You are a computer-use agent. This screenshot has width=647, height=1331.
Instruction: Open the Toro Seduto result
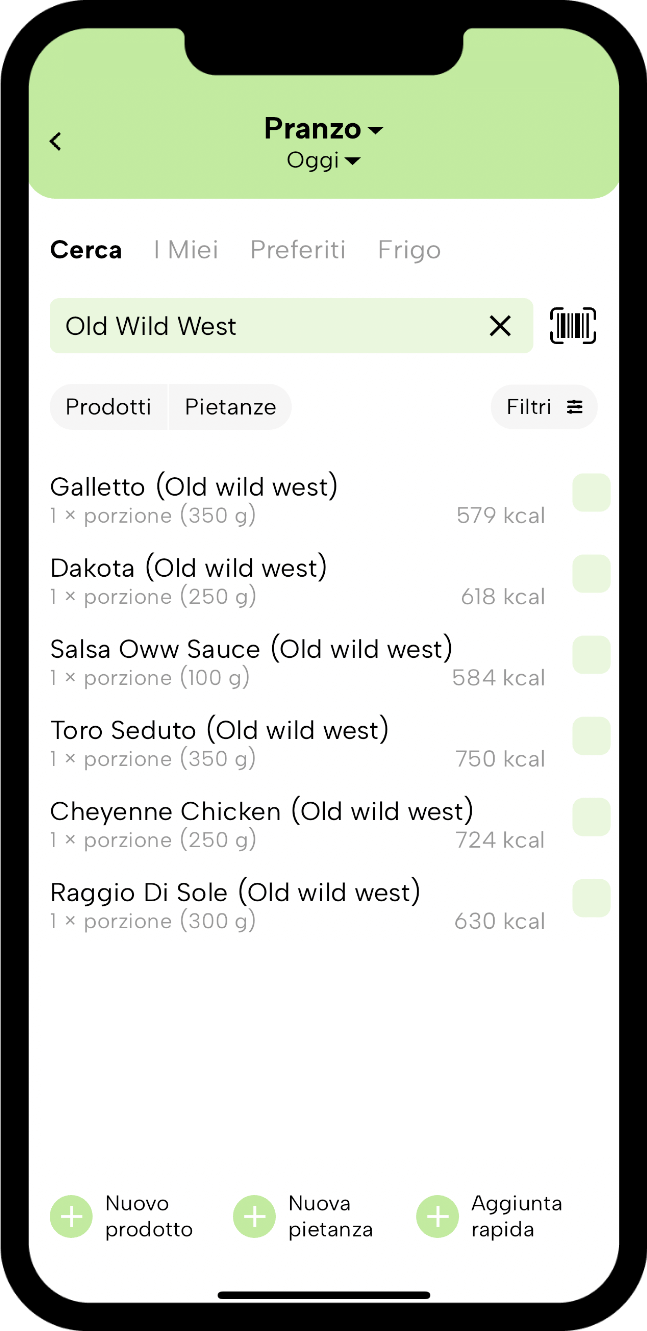tap(298, 743)
